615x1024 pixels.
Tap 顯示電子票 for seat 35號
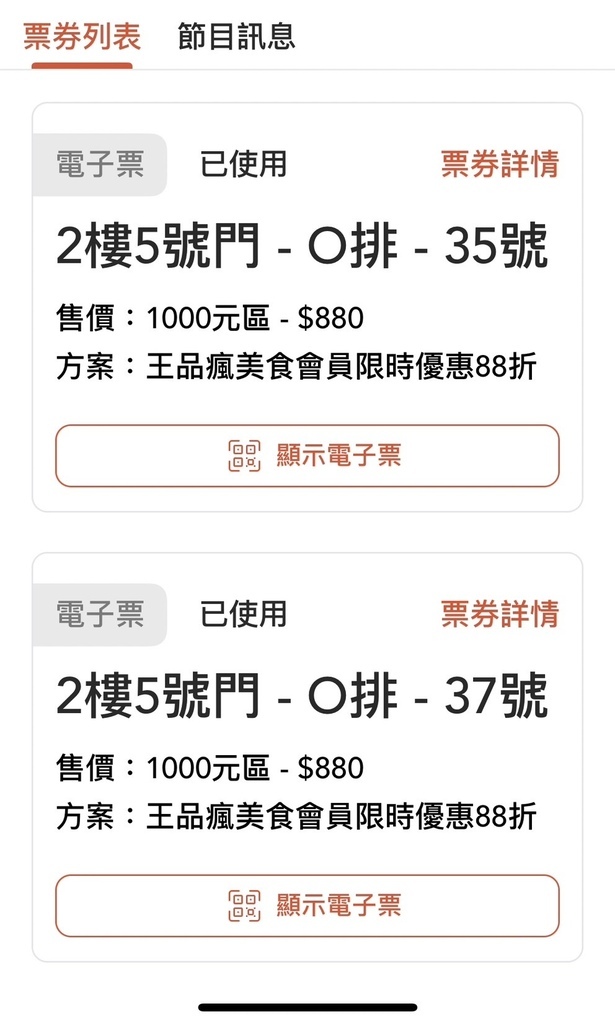[308, 456]
